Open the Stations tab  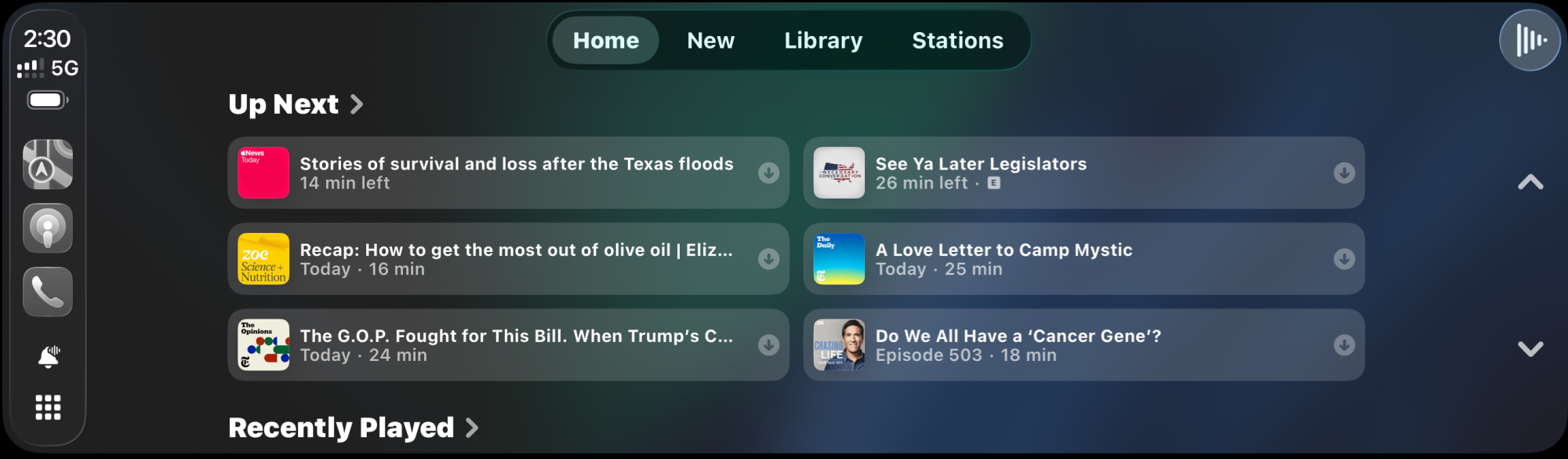(957, 40)
